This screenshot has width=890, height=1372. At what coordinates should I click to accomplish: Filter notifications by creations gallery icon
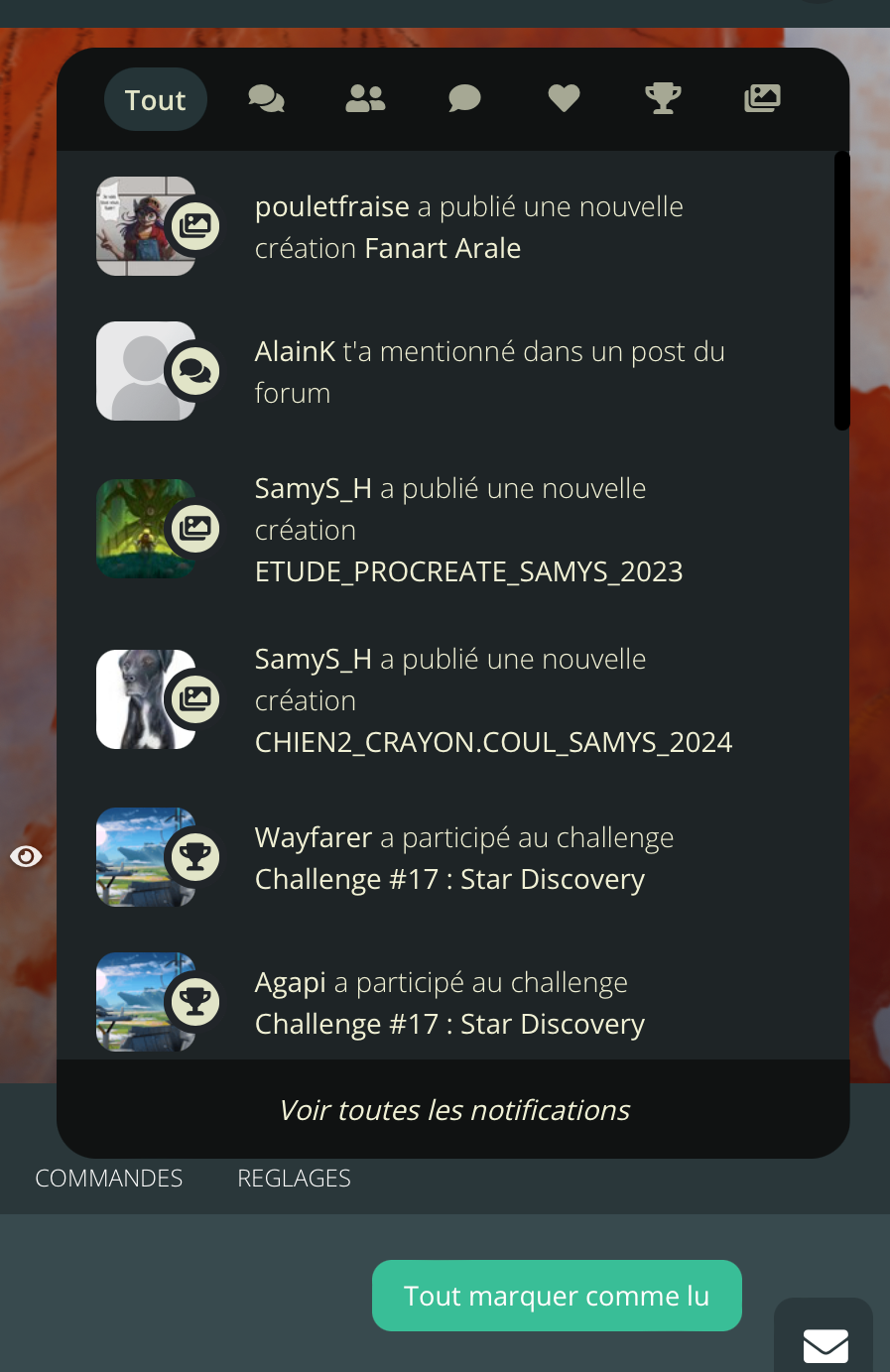[761, 98]
